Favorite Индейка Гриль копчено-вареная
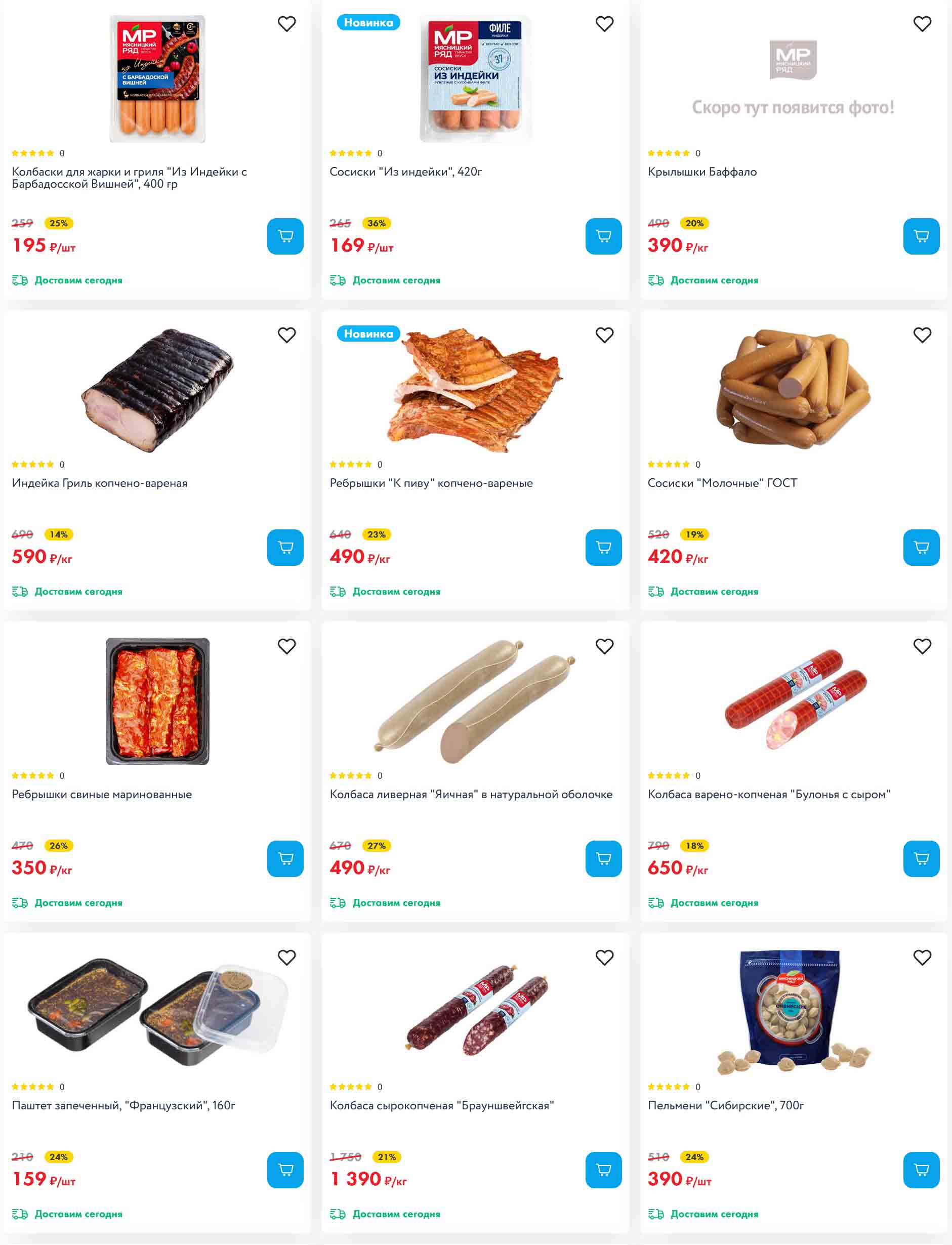This screenshot has width=952, height=1245. [286, 335]
